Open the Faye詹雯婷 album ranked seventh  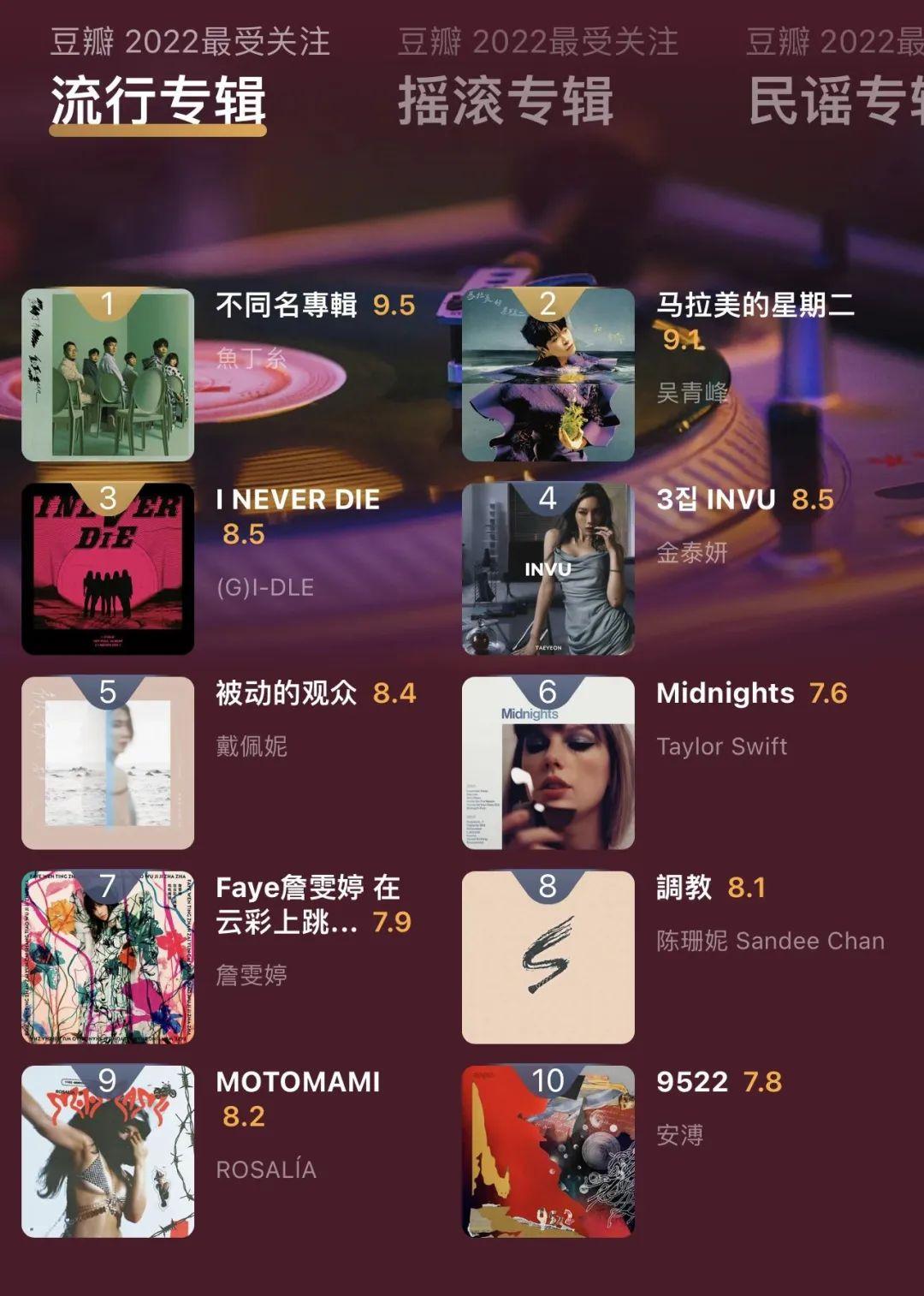click(x=108, y=958)
